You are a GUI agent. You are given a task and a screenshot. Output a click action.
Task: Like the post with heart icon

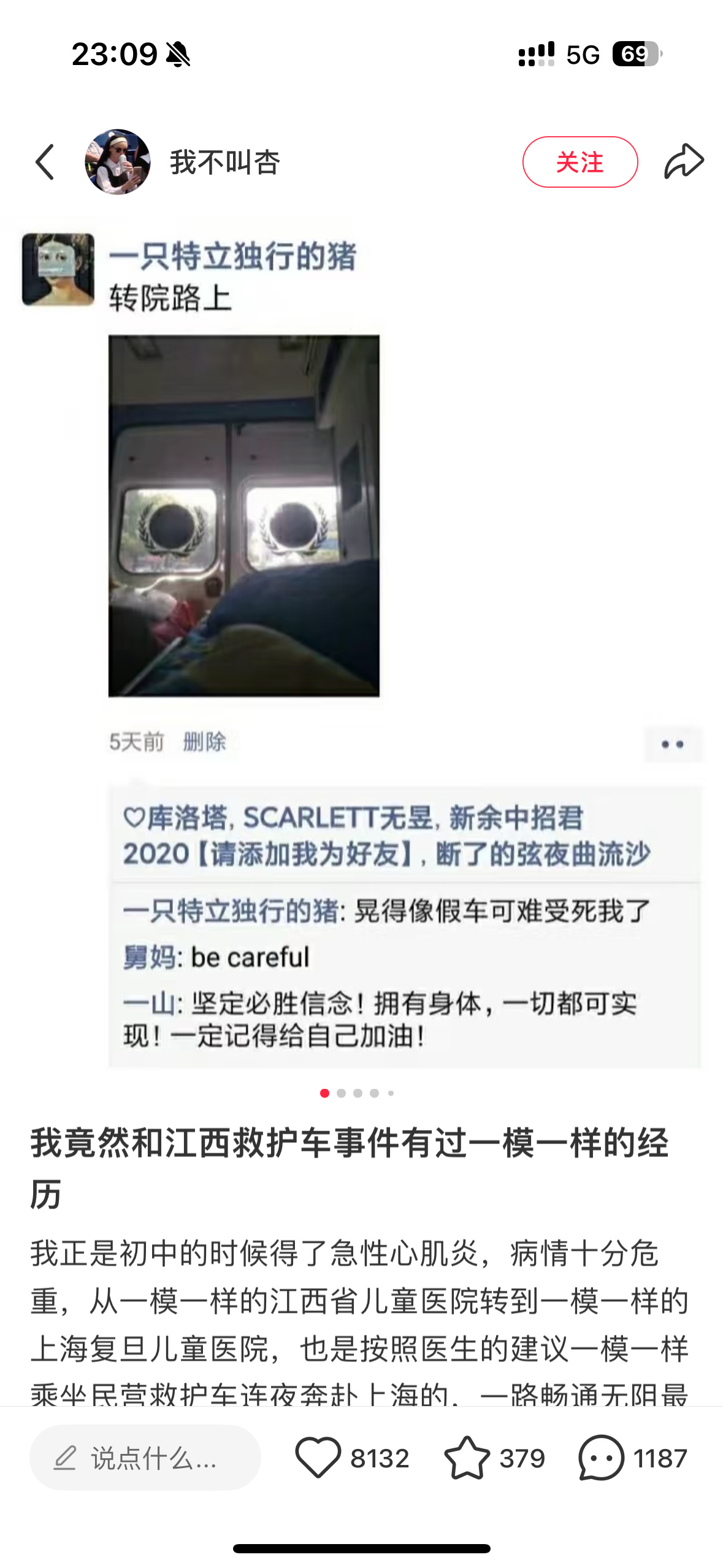coord(318,1458)
